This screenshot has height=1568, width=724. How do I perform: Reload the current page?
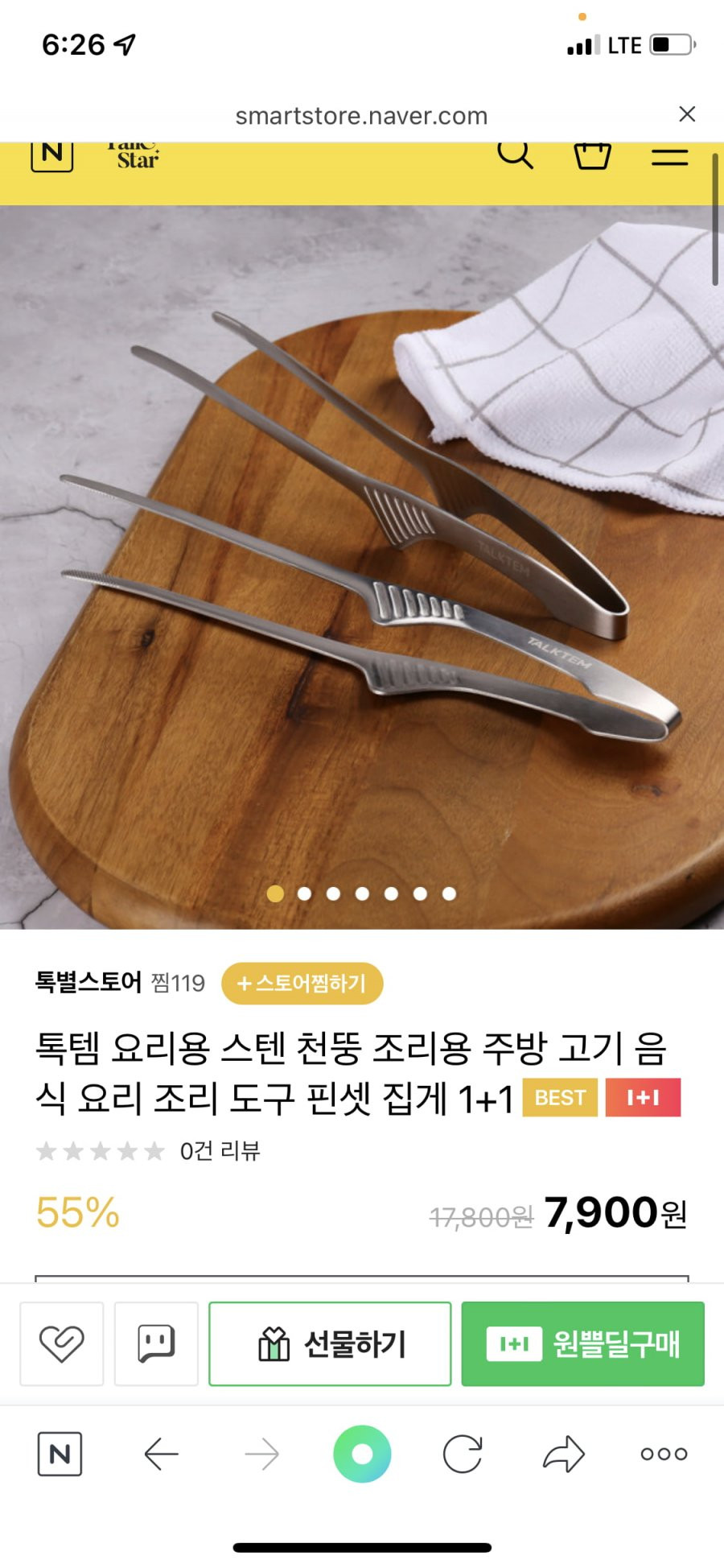[x=463, y=1454]
